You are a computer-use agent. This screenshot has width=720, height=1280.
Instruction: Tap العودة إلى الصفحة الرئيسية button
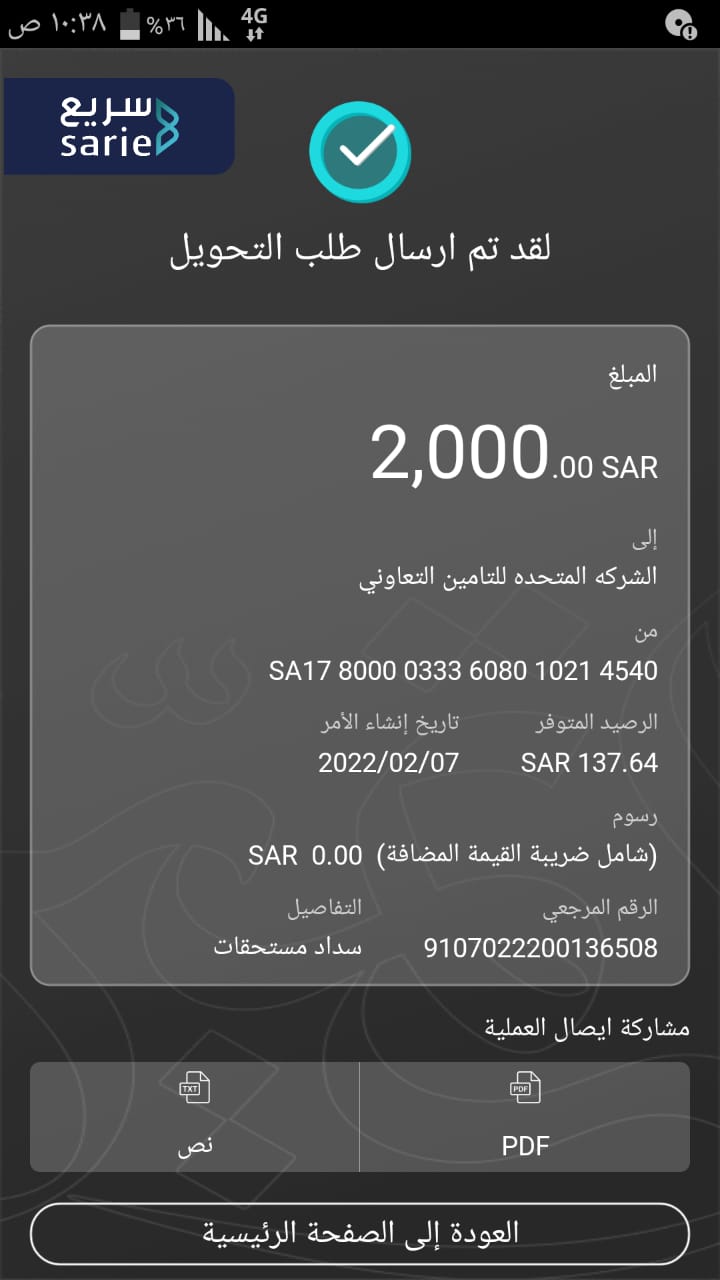coord(360,1233)
